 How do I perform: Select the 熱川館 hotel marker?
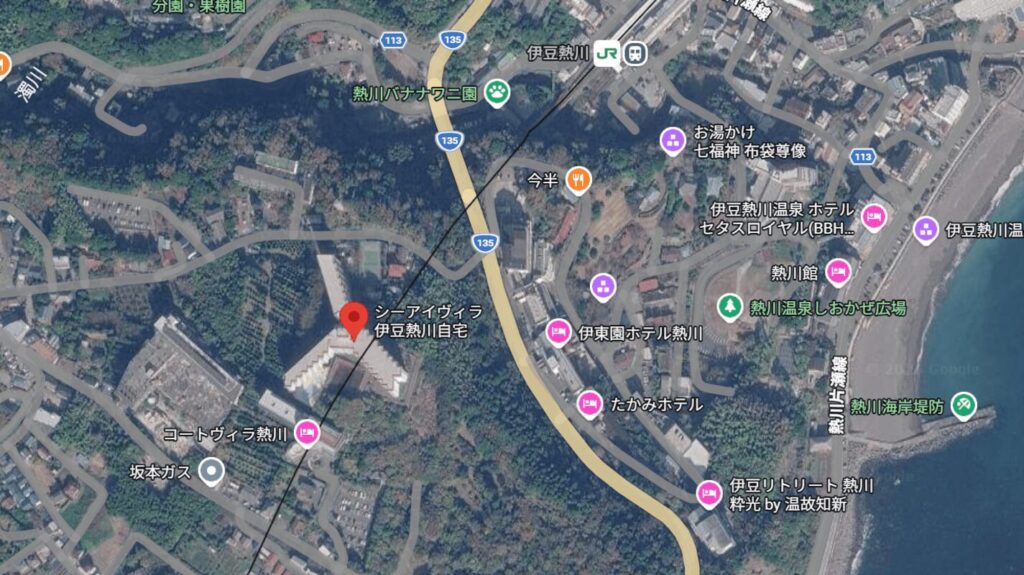point(838,271)
